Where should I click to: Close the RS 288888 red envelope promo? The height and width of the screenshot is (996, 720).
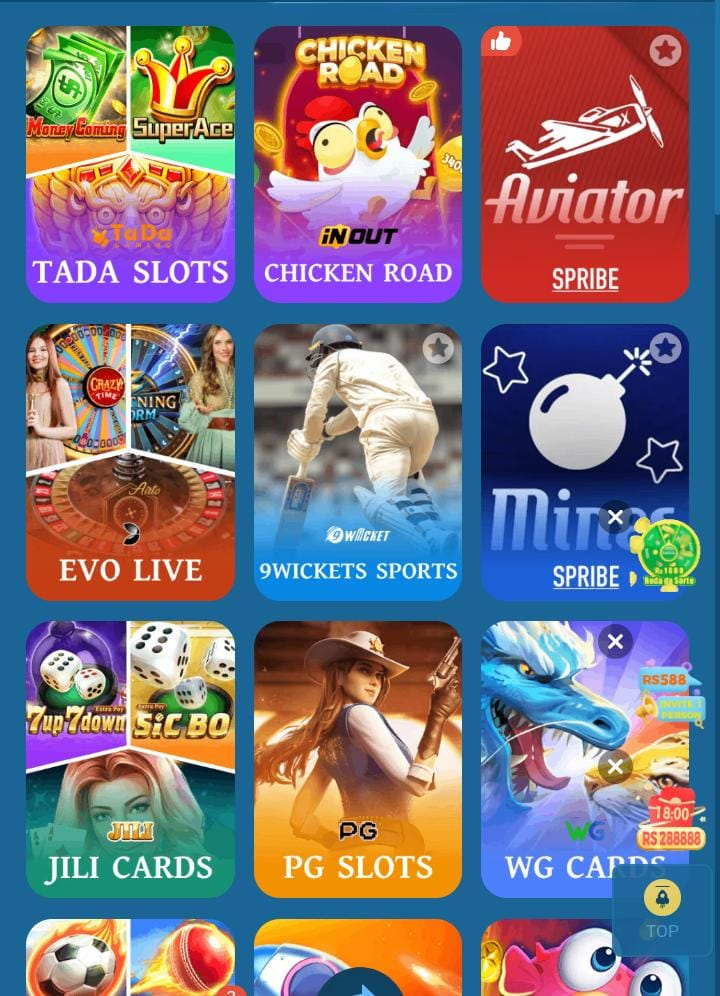click(615, 767)
